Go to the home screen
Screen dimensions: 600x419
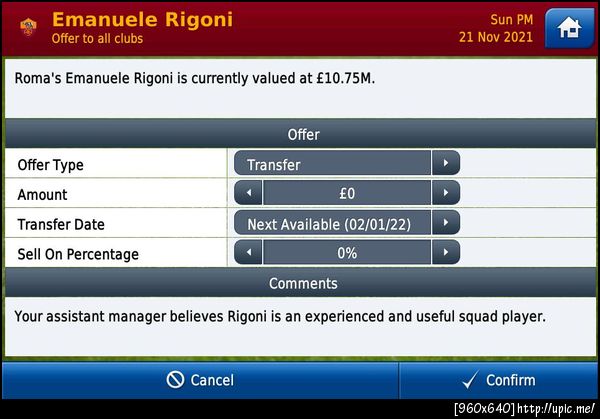pos(569,28)
